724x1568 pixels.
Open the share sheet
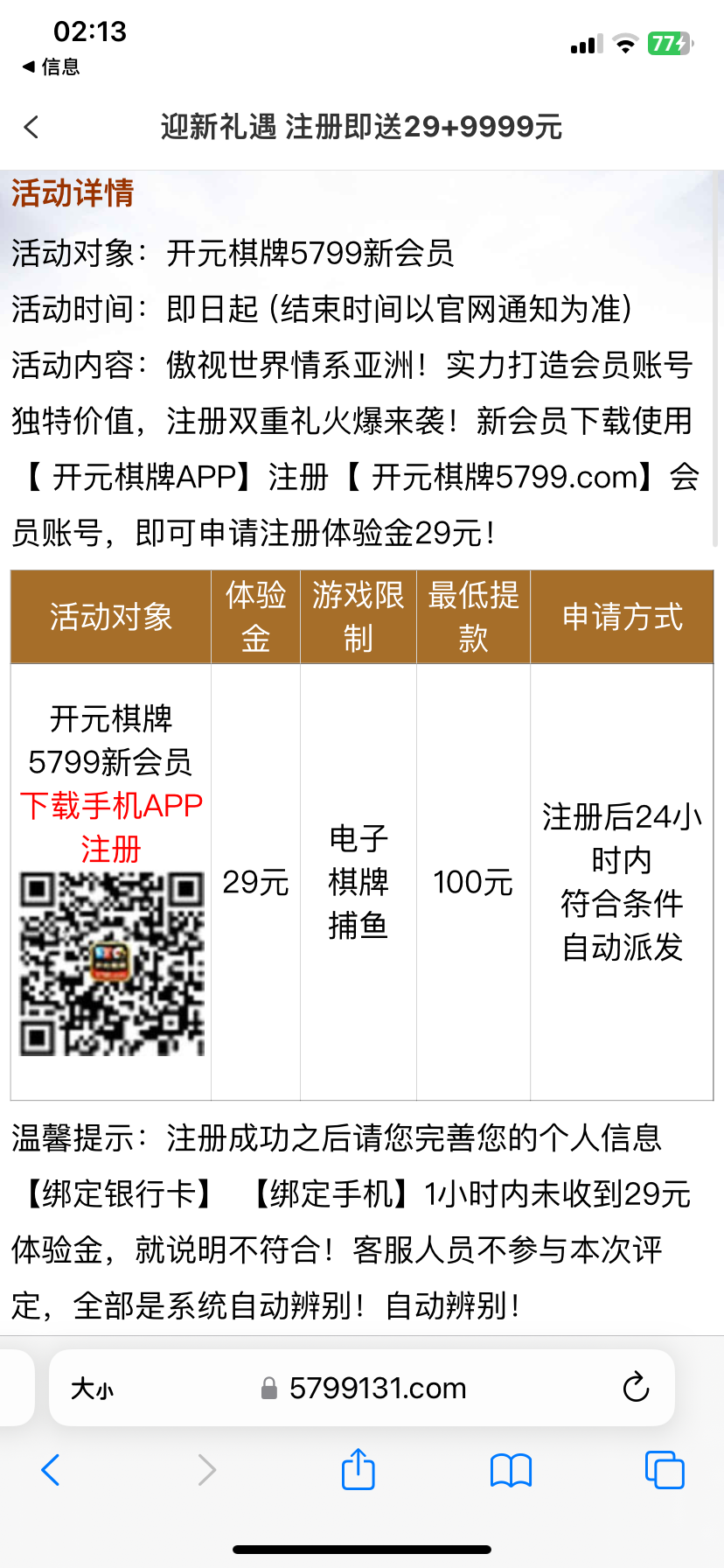point(358,1470)
